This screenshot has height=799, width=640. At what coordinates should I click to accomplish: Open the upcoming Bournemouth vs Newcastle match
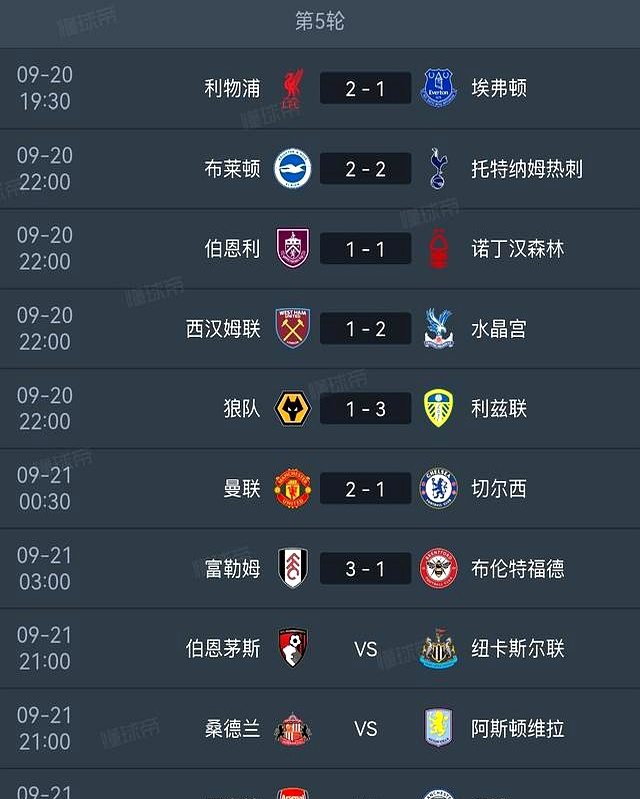click(x=365, y=649)
